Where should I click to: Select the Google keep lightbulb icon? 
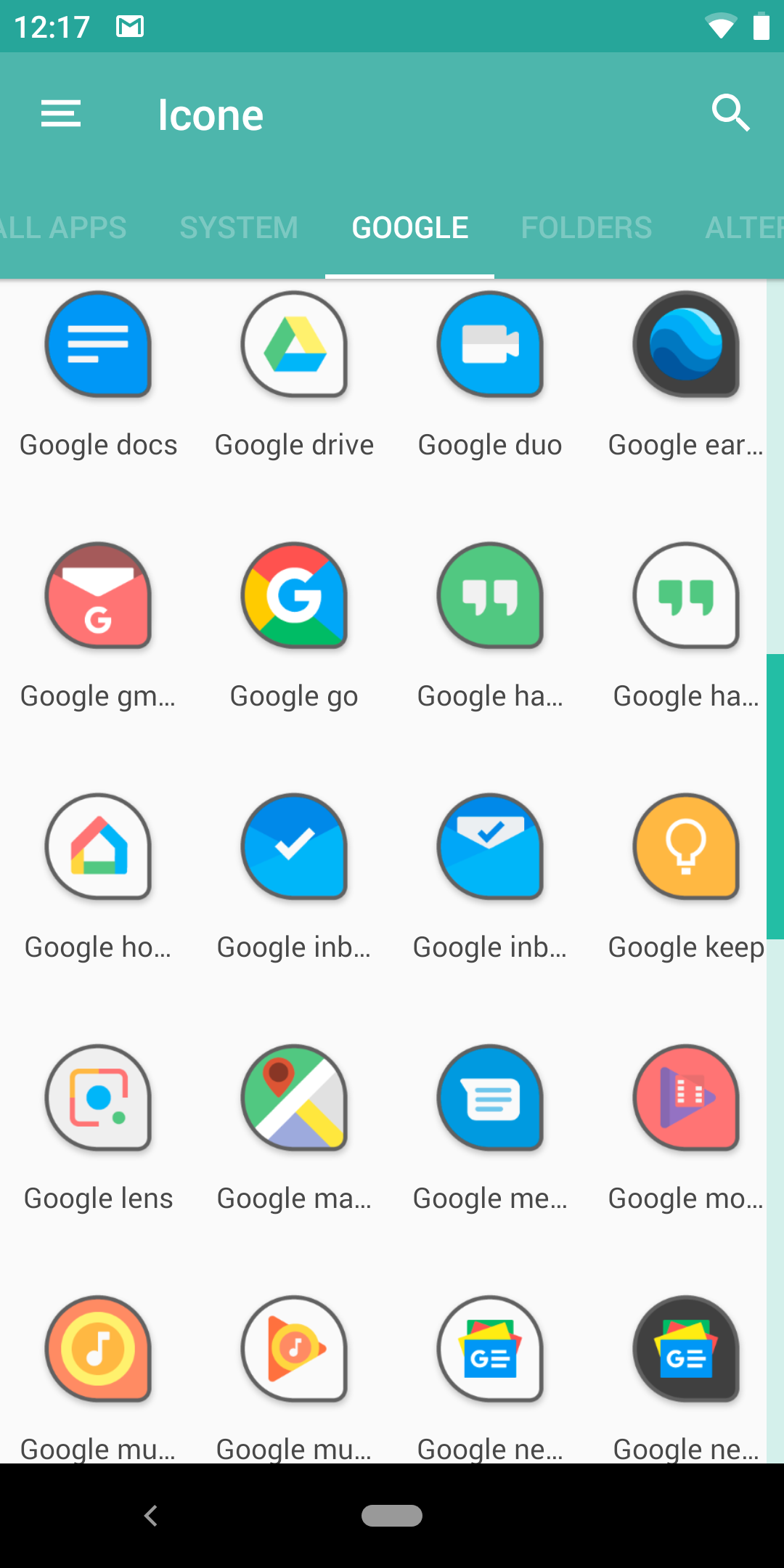click(x=686, y=846)
